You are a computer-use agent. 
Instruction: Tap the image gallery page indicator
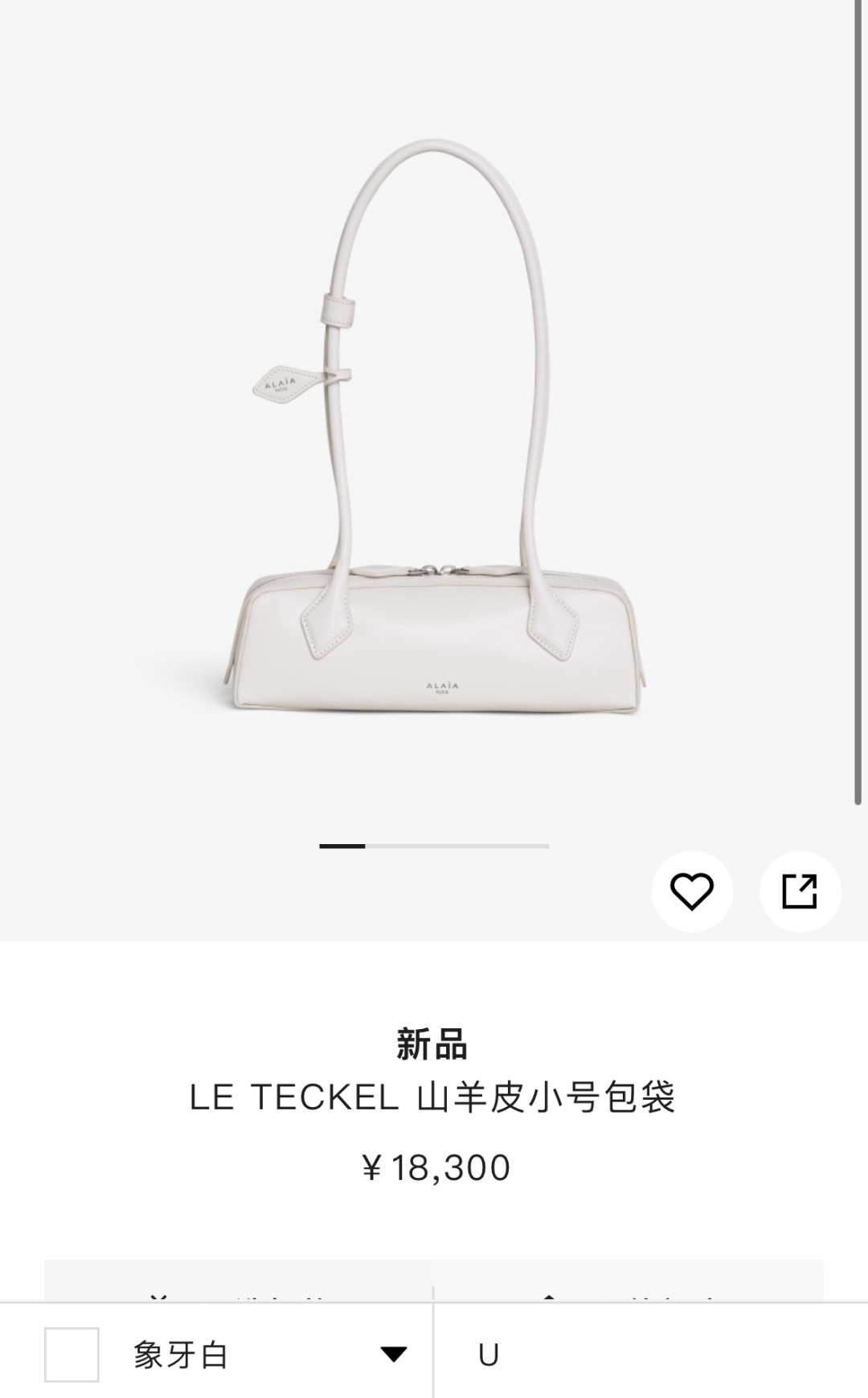(434, 846)
